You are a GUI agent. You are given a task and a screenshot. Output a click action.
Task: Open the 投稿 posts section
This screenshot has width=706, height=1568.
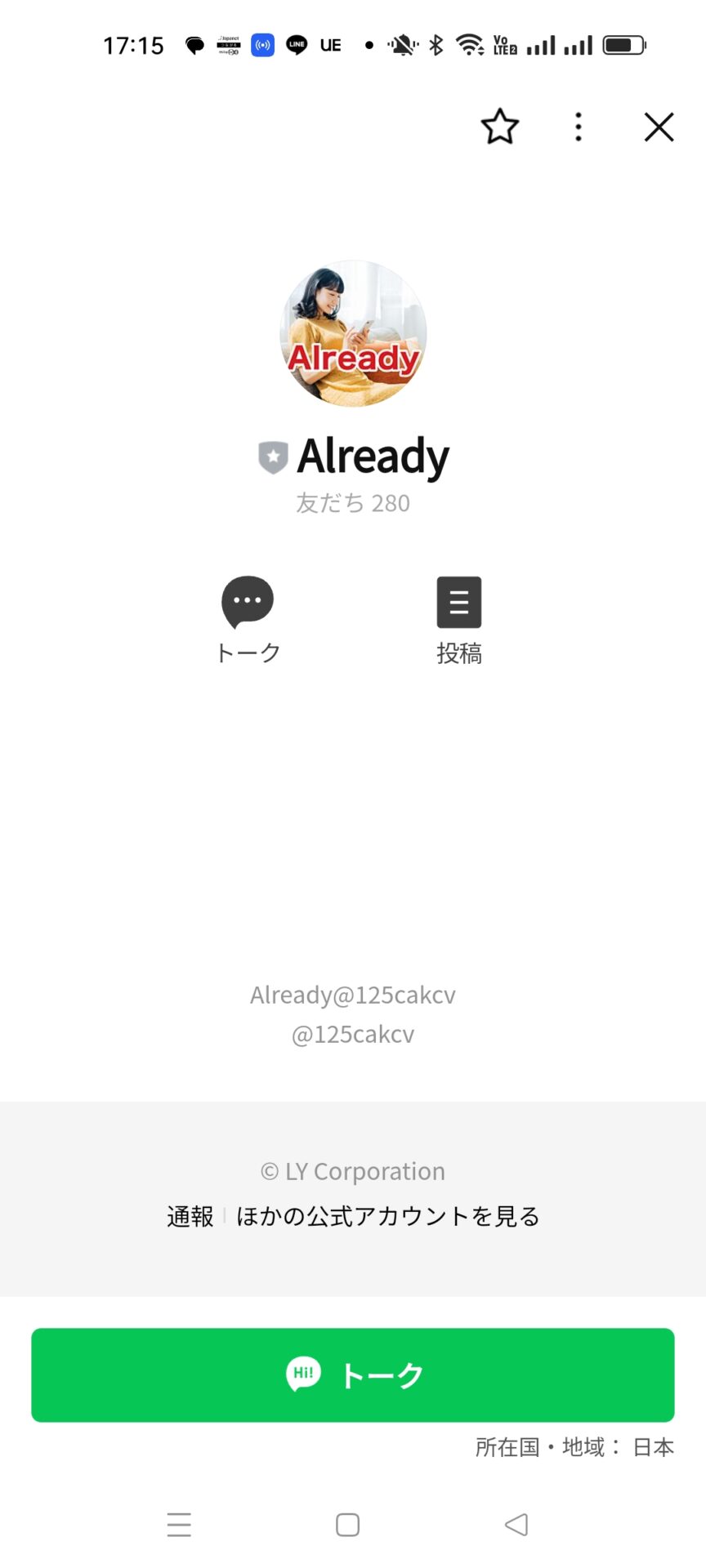tap(459, 620)
